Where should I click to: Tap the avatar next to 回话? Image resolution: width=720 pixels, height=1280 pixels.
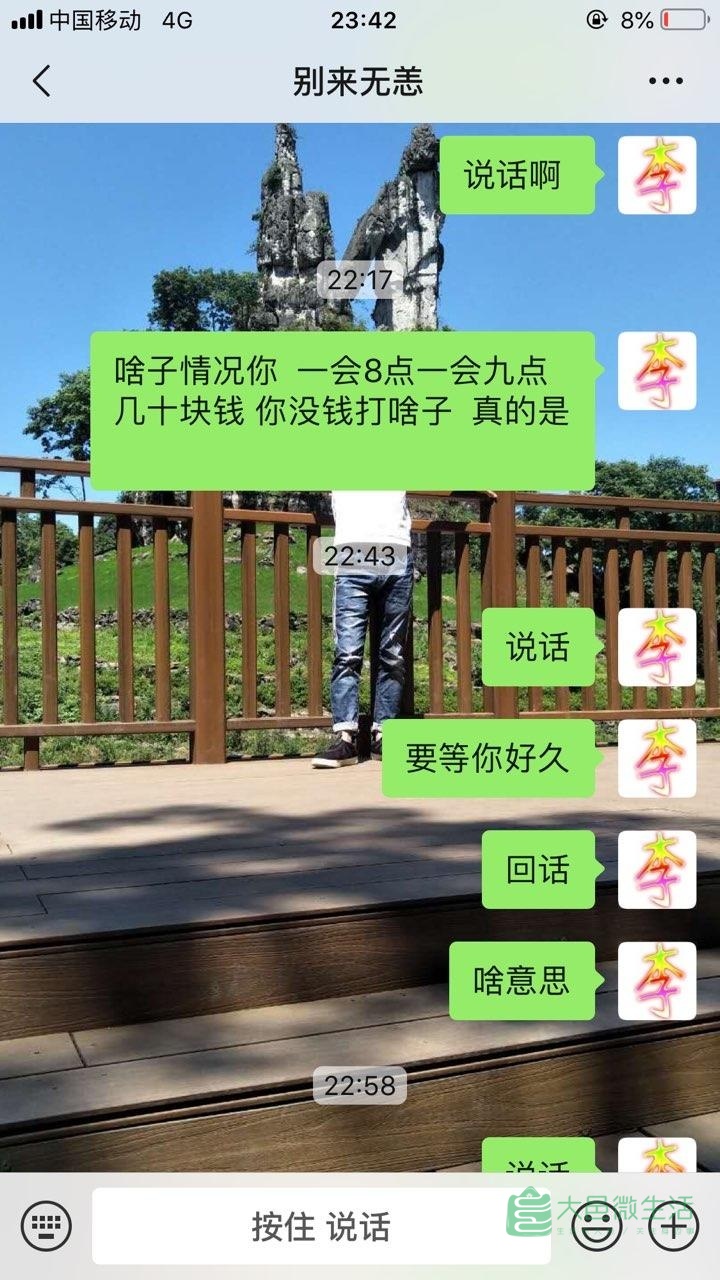(x=657, y=869)
